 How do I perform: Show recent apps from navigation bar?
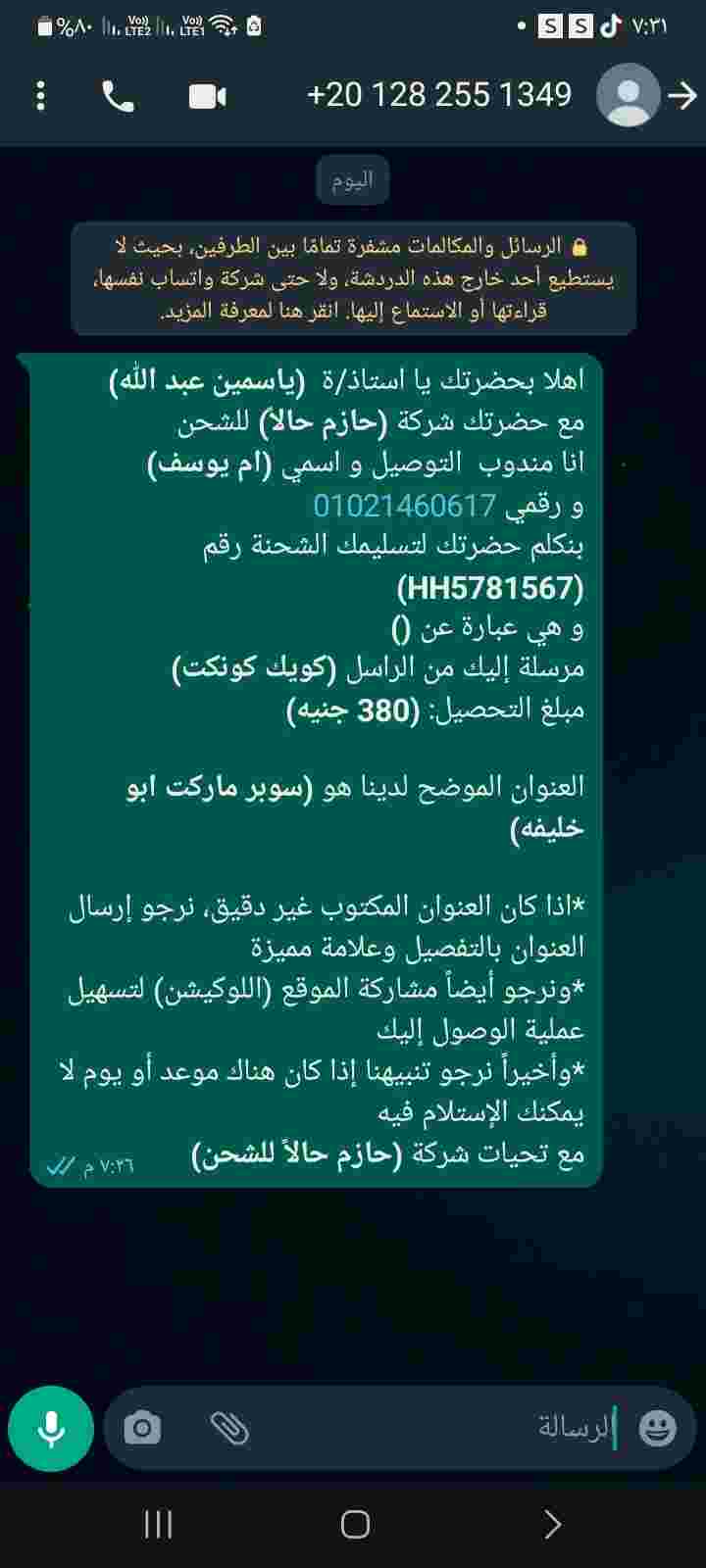point(158,1524)
